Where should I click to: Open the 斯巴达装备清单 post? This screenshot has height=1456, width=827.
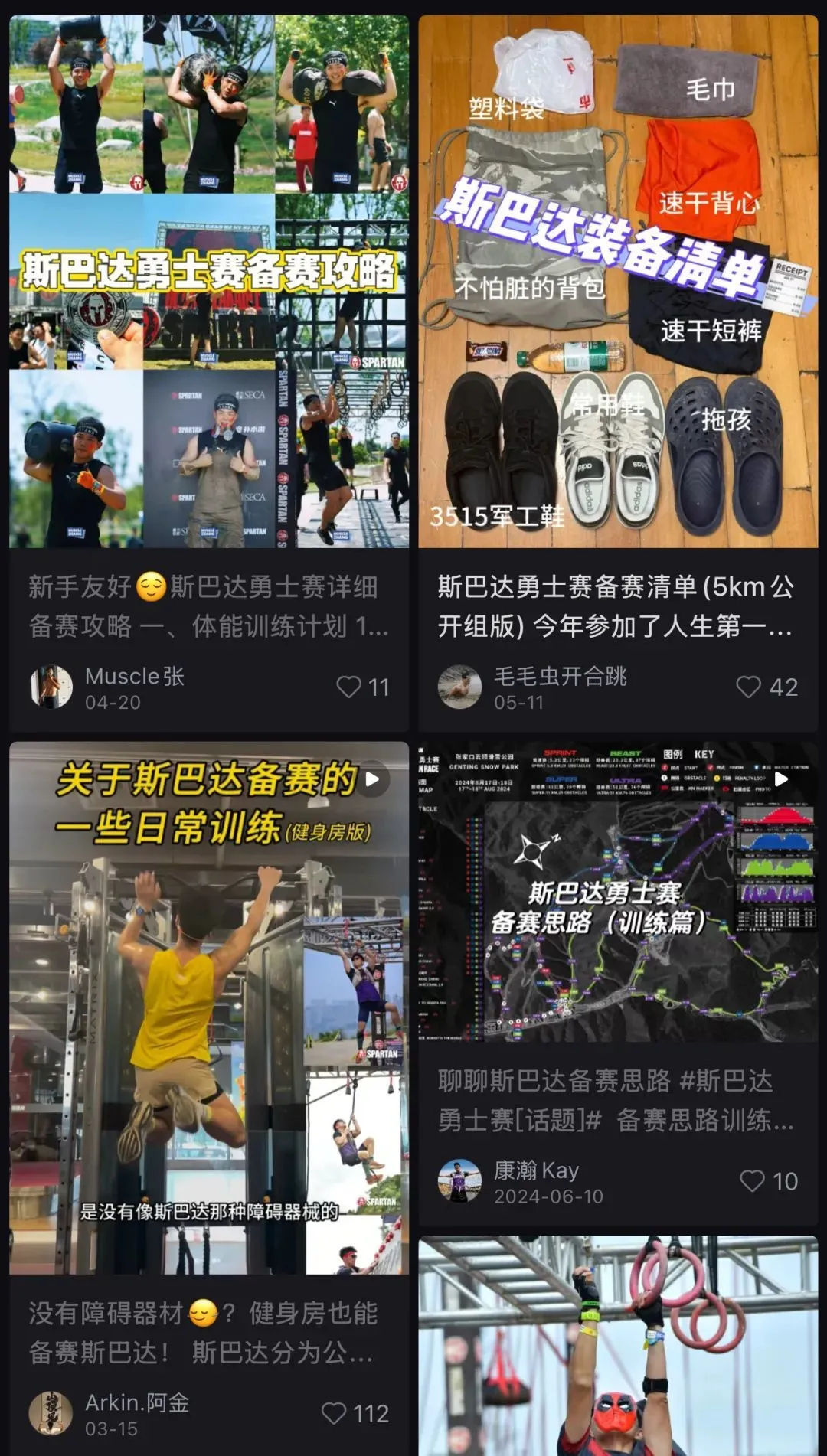(618, 282)
